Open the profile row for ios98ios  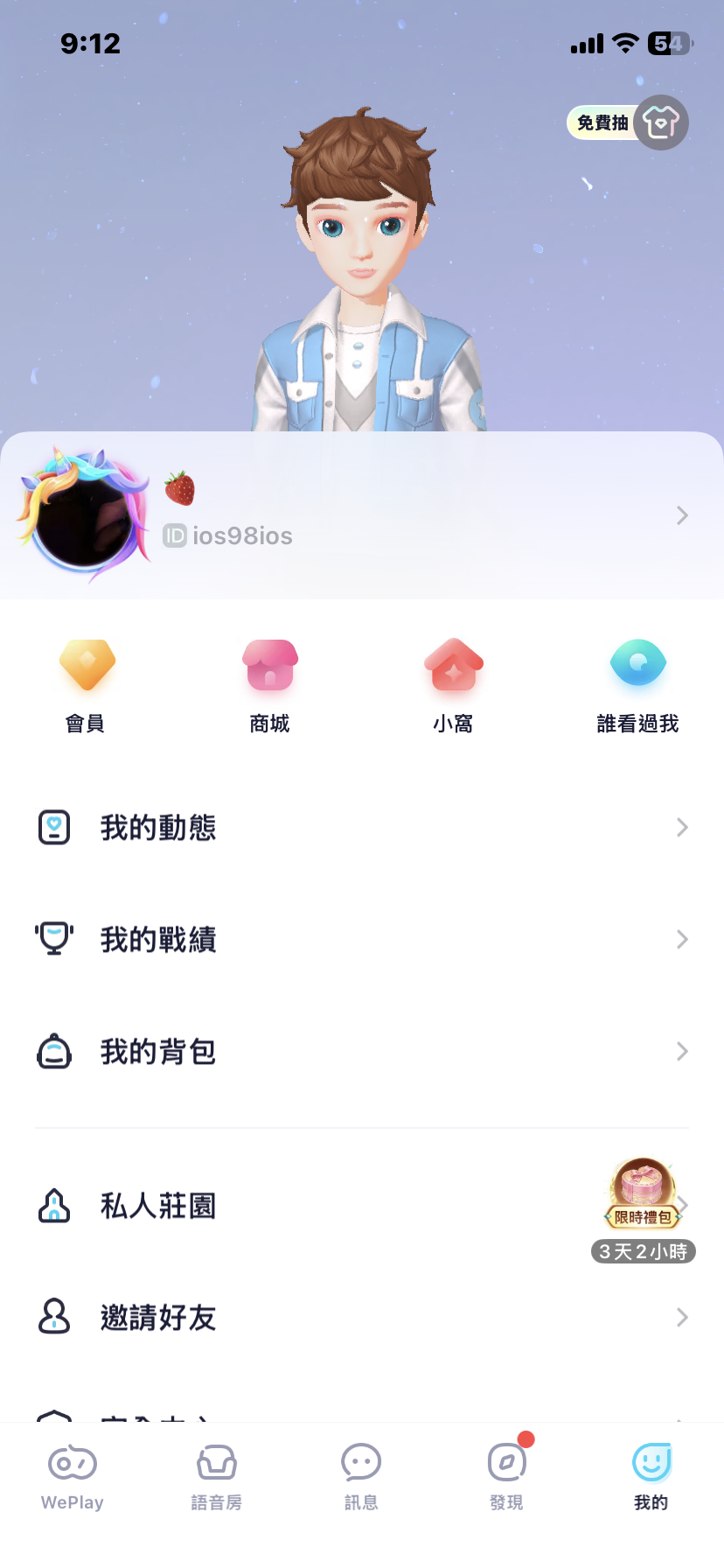point(420,516)
